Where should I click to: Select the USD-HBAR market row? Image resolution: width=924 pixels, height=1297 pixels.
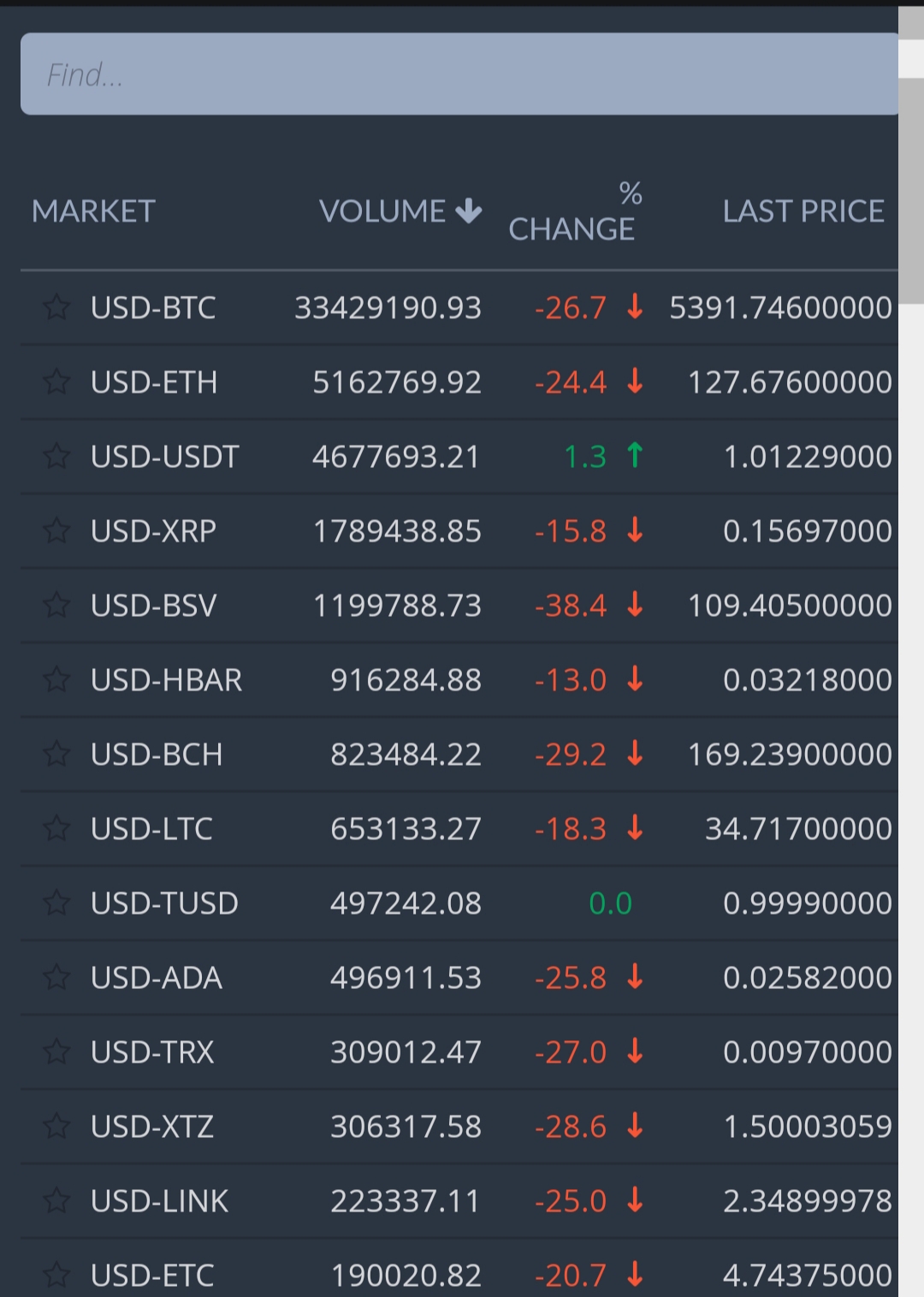click(x=167, y=680)
